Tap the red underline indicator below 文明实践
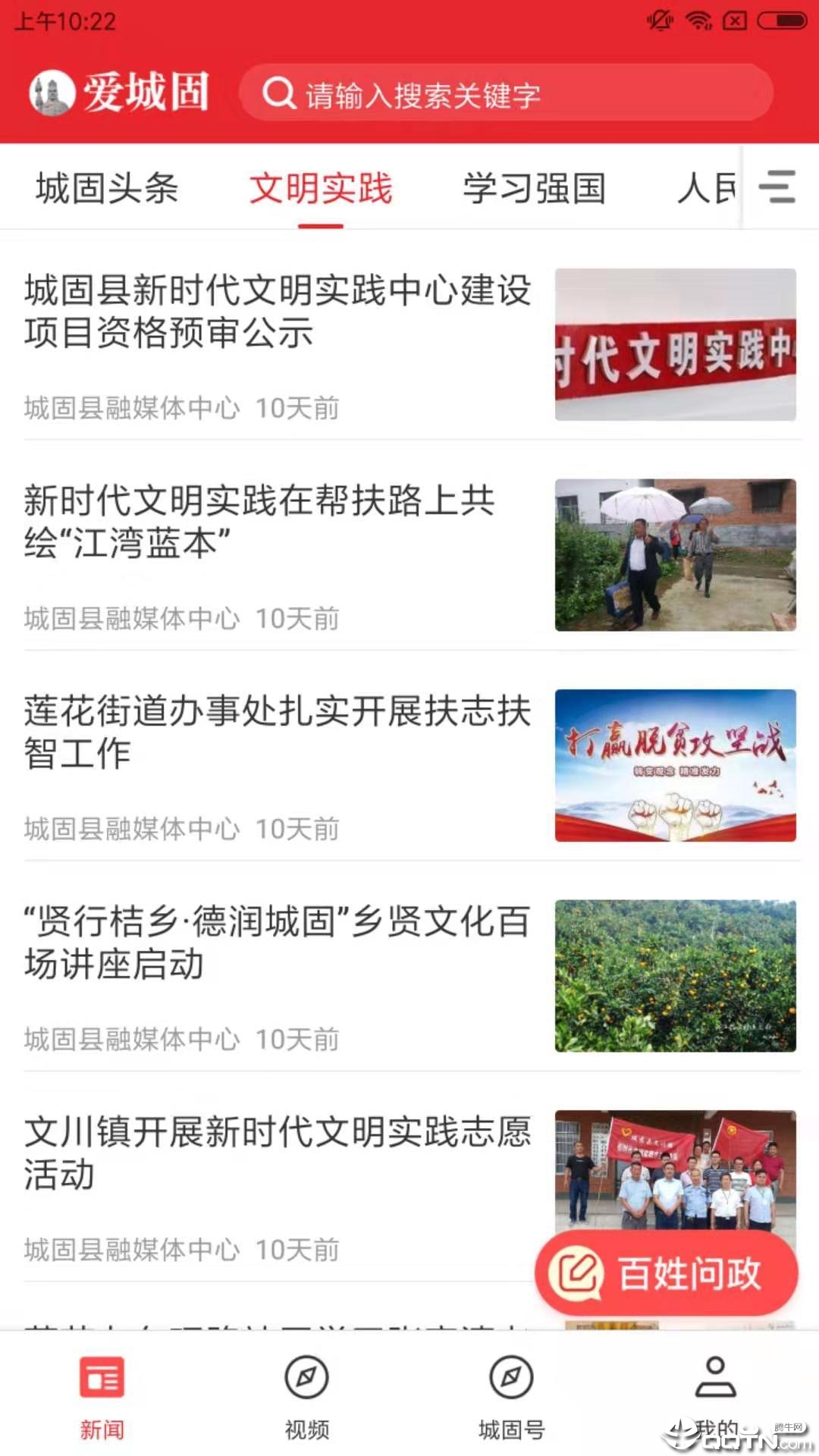Viewport: 819px width, 1456px height. [320, 224]
